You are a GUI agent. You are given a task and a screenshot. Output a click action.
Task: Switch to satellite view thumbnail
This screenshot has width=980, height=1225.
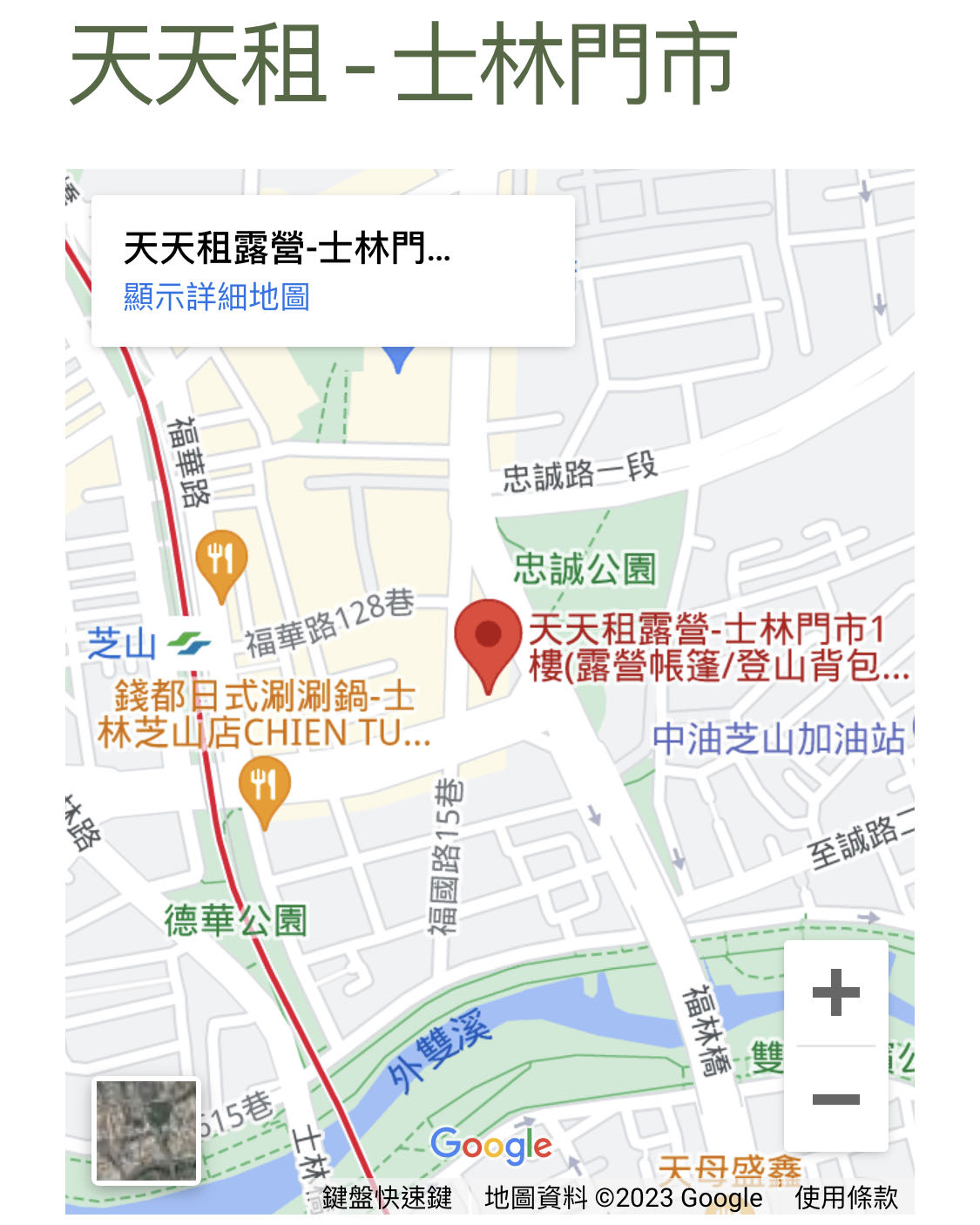pos(146,1131)
